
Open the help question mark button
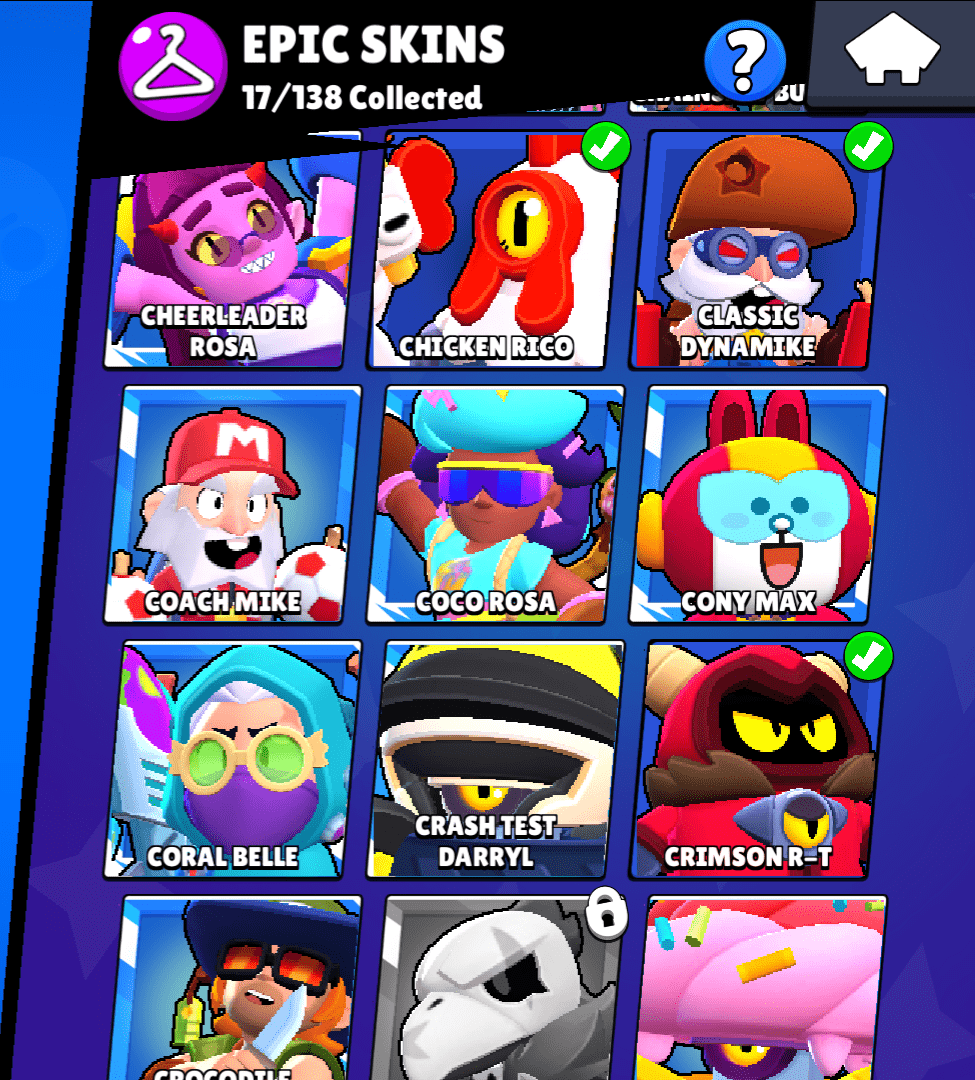tap(744, 60)
